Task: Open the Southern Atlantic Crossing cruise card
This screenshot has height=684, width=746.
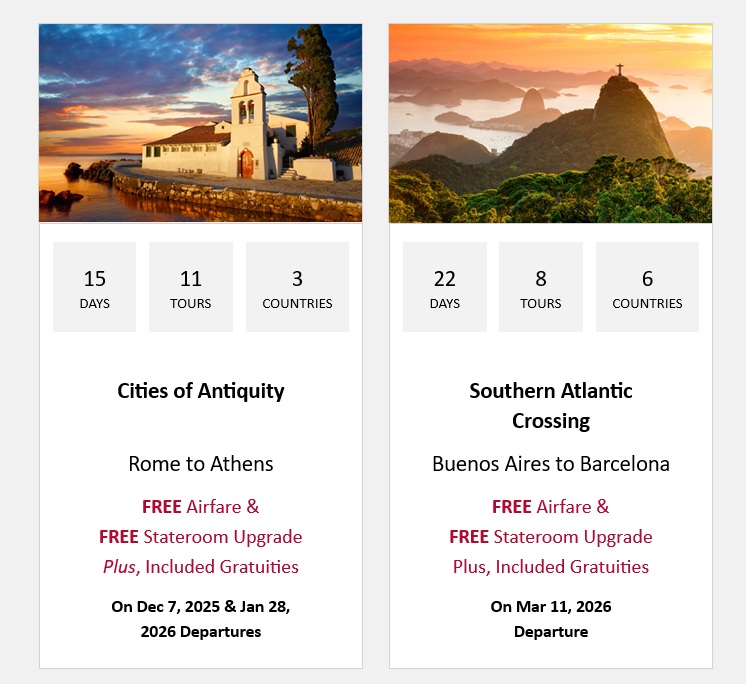Action: pyautogui.click(x=550, y=404)
